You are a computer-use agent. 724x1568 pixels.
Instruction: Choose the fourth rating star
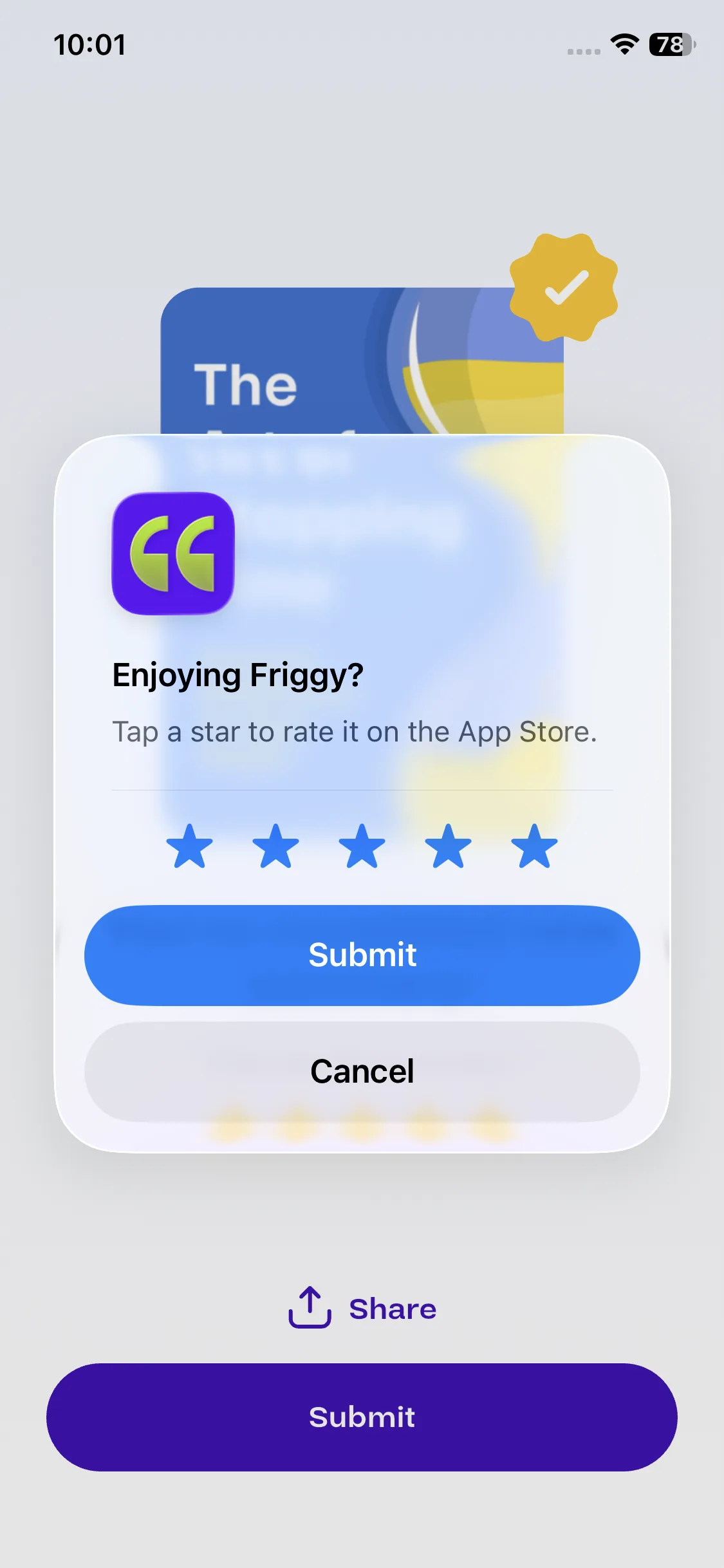tap(448, 846)
